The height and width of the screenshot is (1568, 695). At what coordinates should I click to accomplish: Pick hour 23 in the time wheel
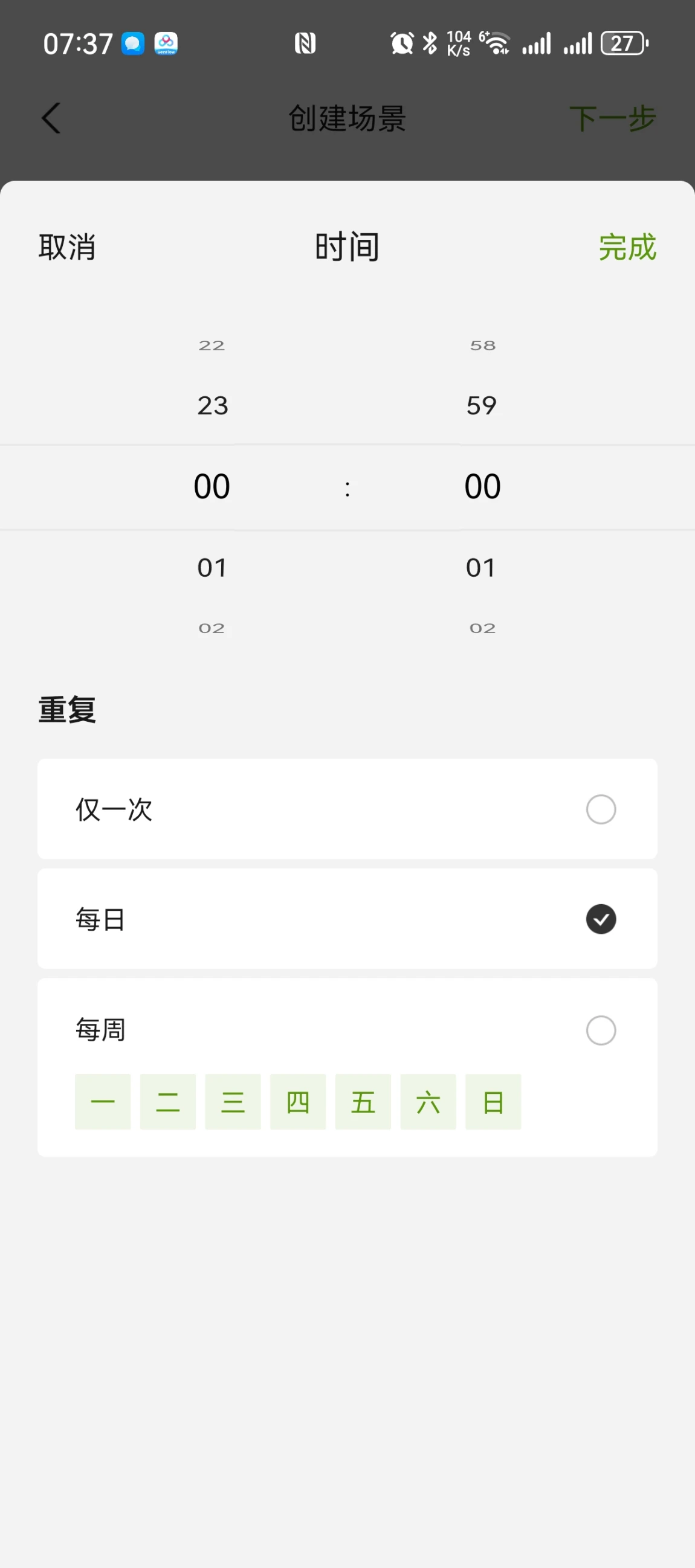pyautogui.click(x=213, y=405)
